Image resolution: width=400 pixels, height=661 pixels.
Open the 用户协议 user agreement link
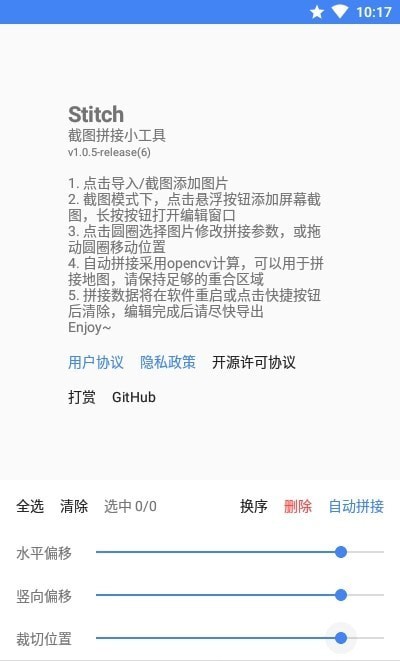(x=96, y=362)
